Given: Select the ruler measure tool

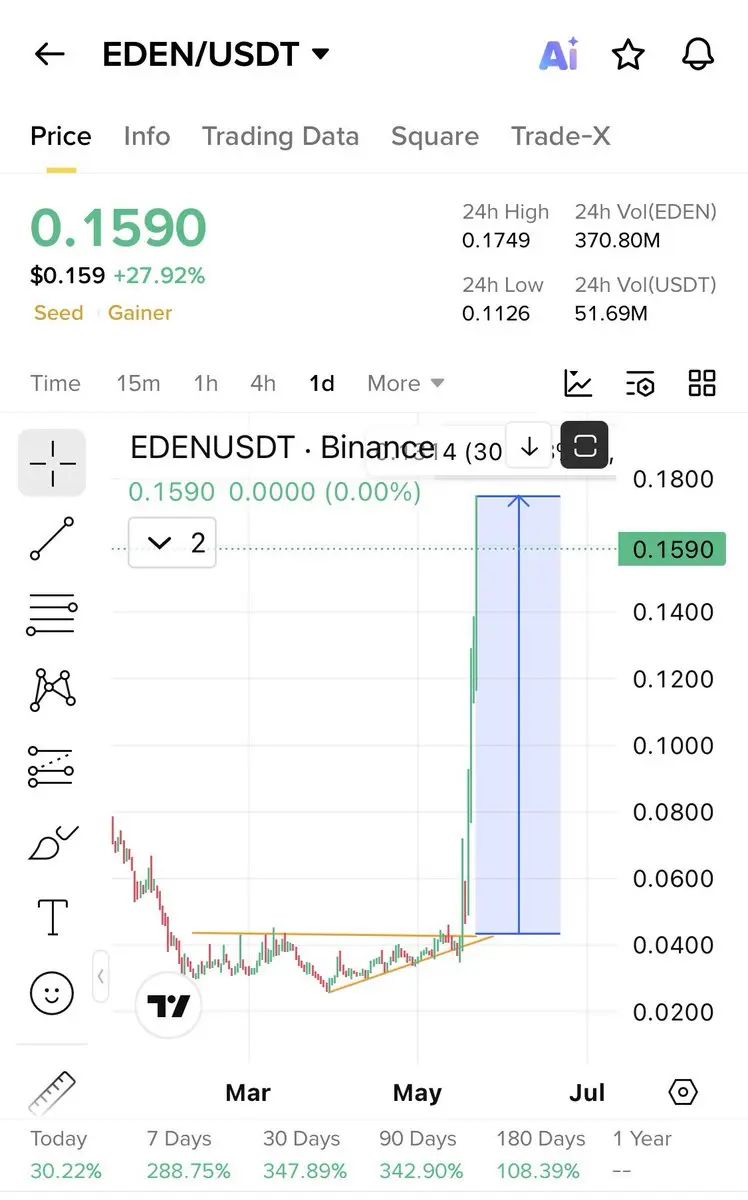Looking at the screenshot, I should click(52, 1093).
